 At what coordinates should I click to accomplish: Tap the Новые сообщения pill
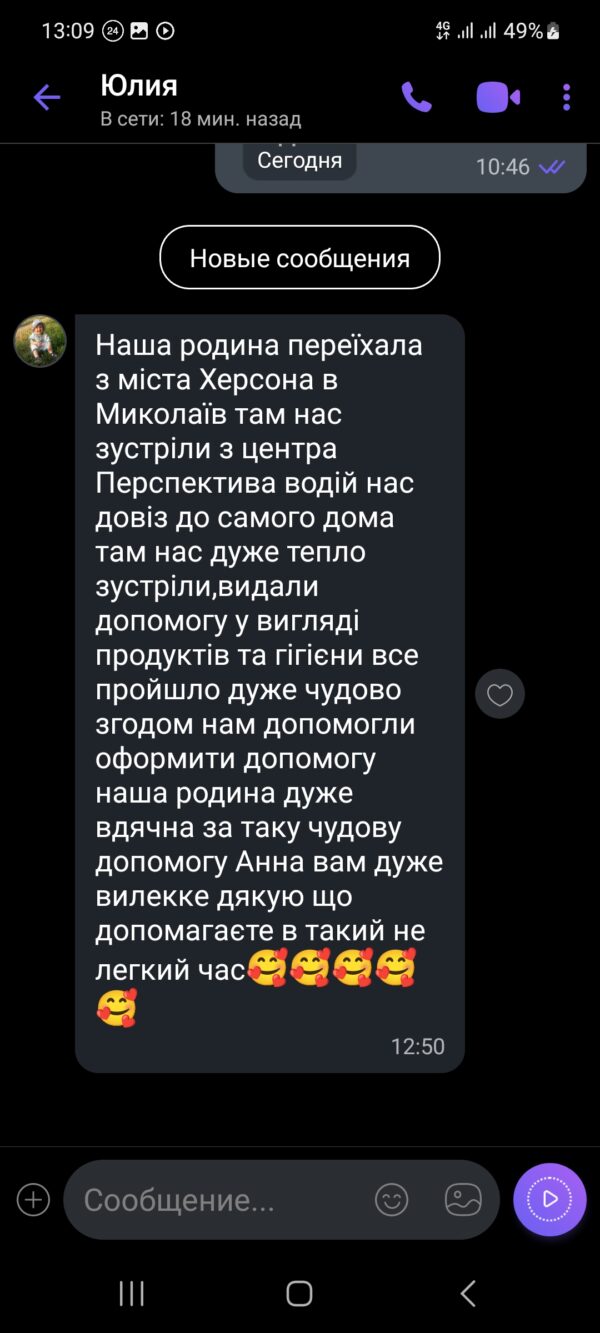[300, 258]
